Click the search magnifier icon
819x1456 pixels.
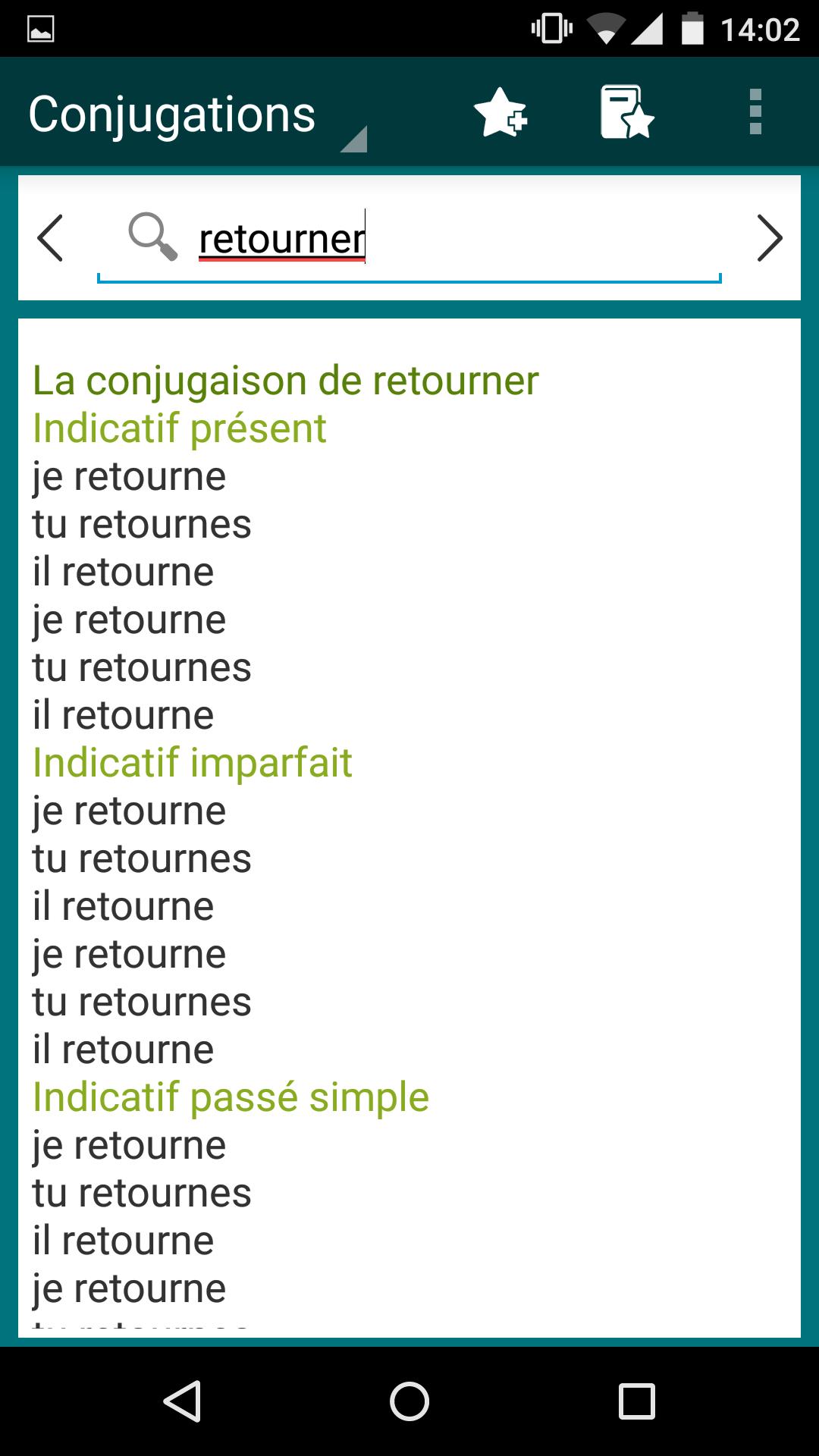(x=152, y=236)
